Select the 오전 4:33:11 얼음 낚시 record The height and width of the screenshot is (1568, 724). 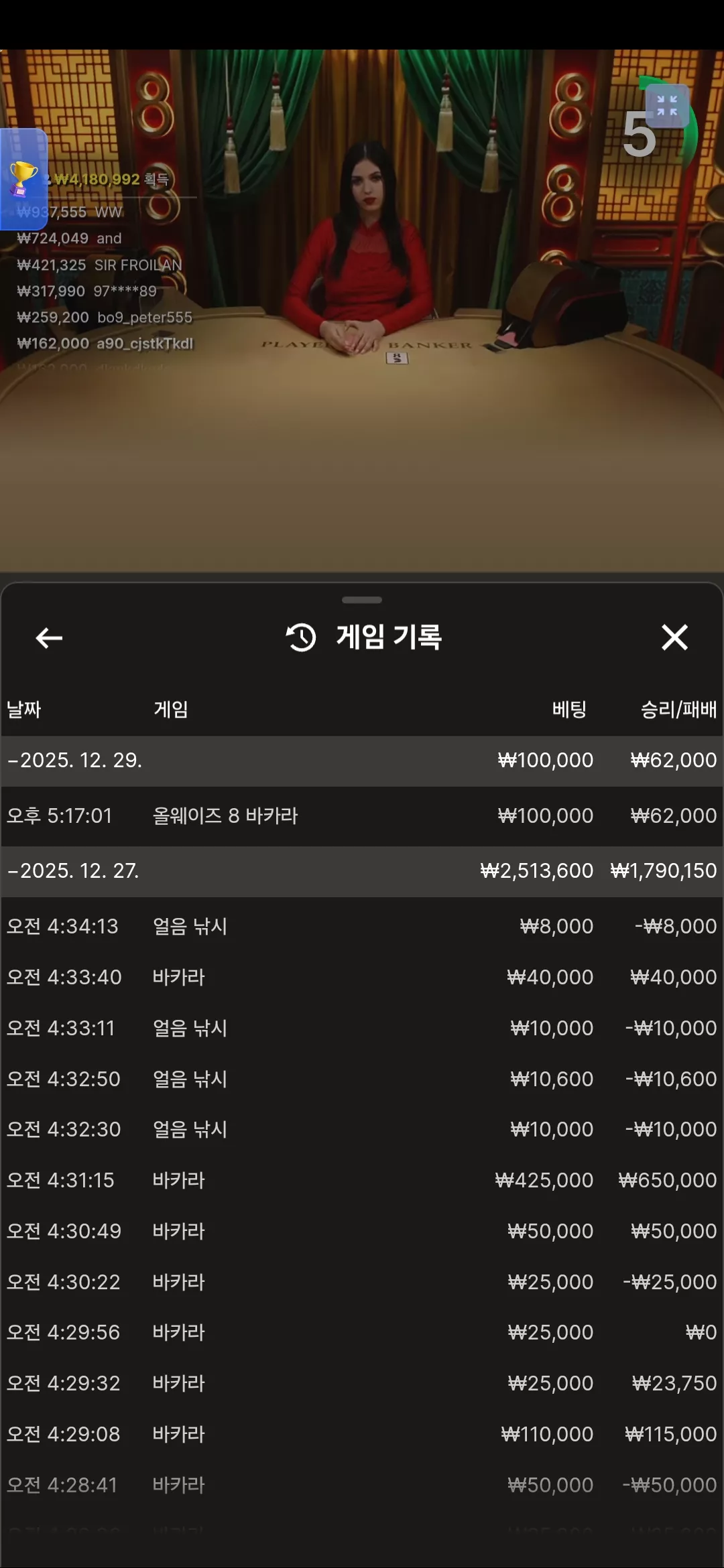tap(362, 1028)
